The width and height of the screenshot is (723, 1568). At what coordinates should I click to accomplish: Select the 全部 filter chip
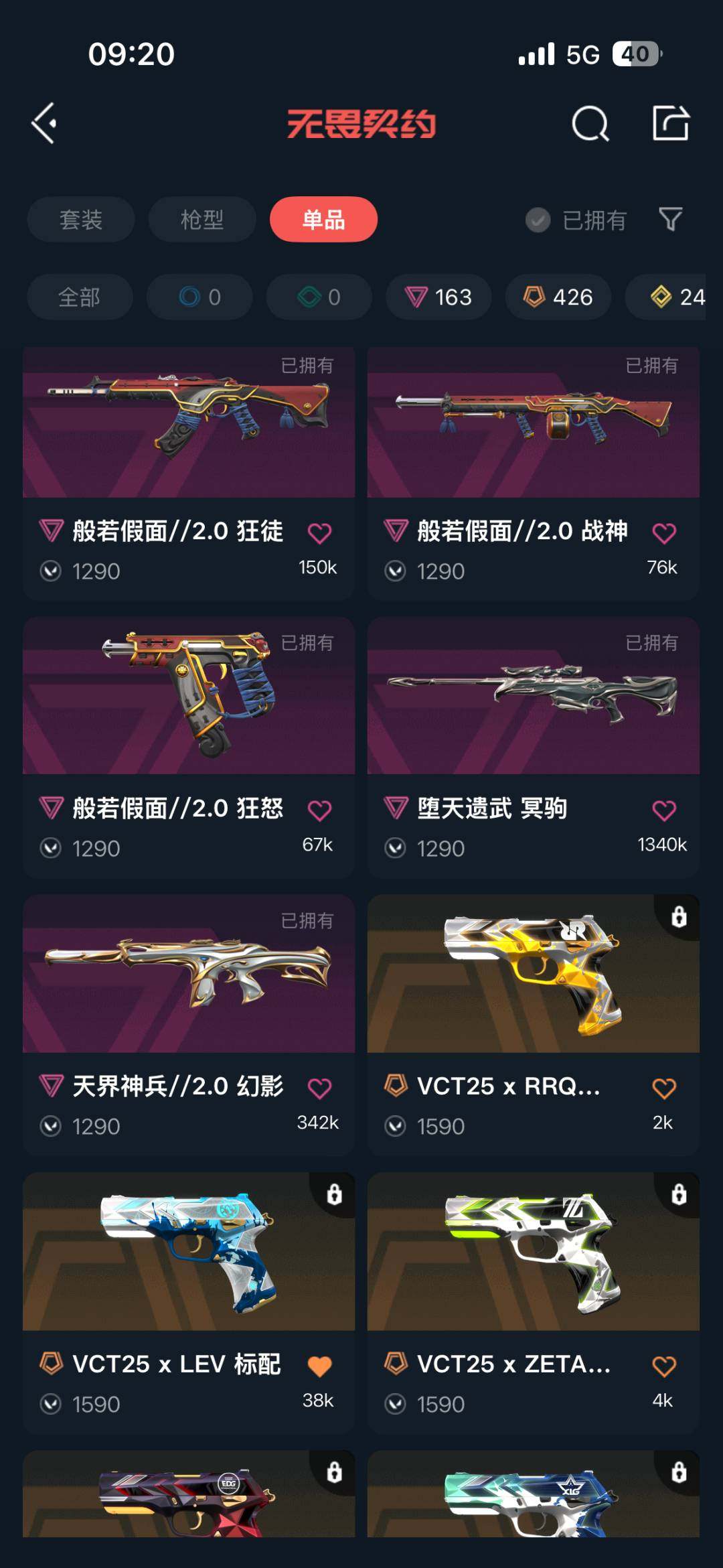(x=80, y=297)
